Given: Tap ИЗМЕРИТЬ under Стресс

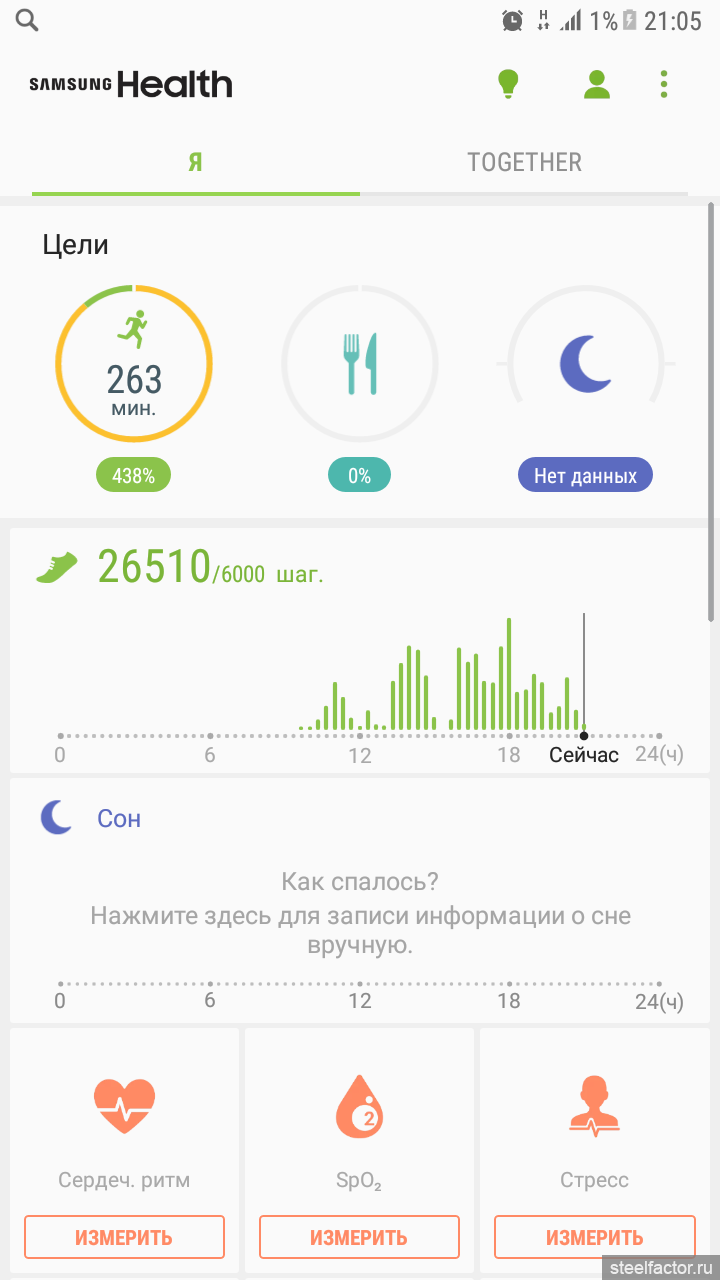Looking at the screenshot, I should pyautogui.click(x=594, y=1237).
